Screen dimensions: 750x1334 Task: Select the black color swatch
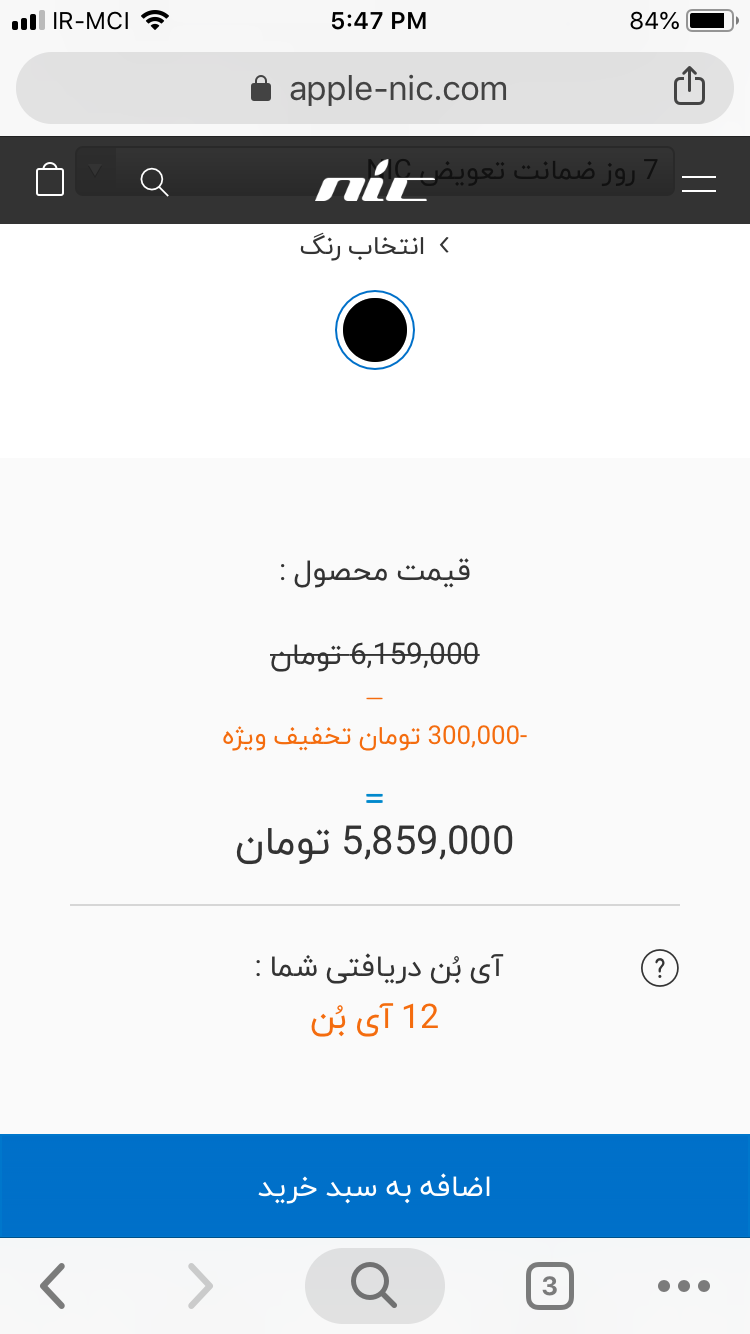[375, 330]
